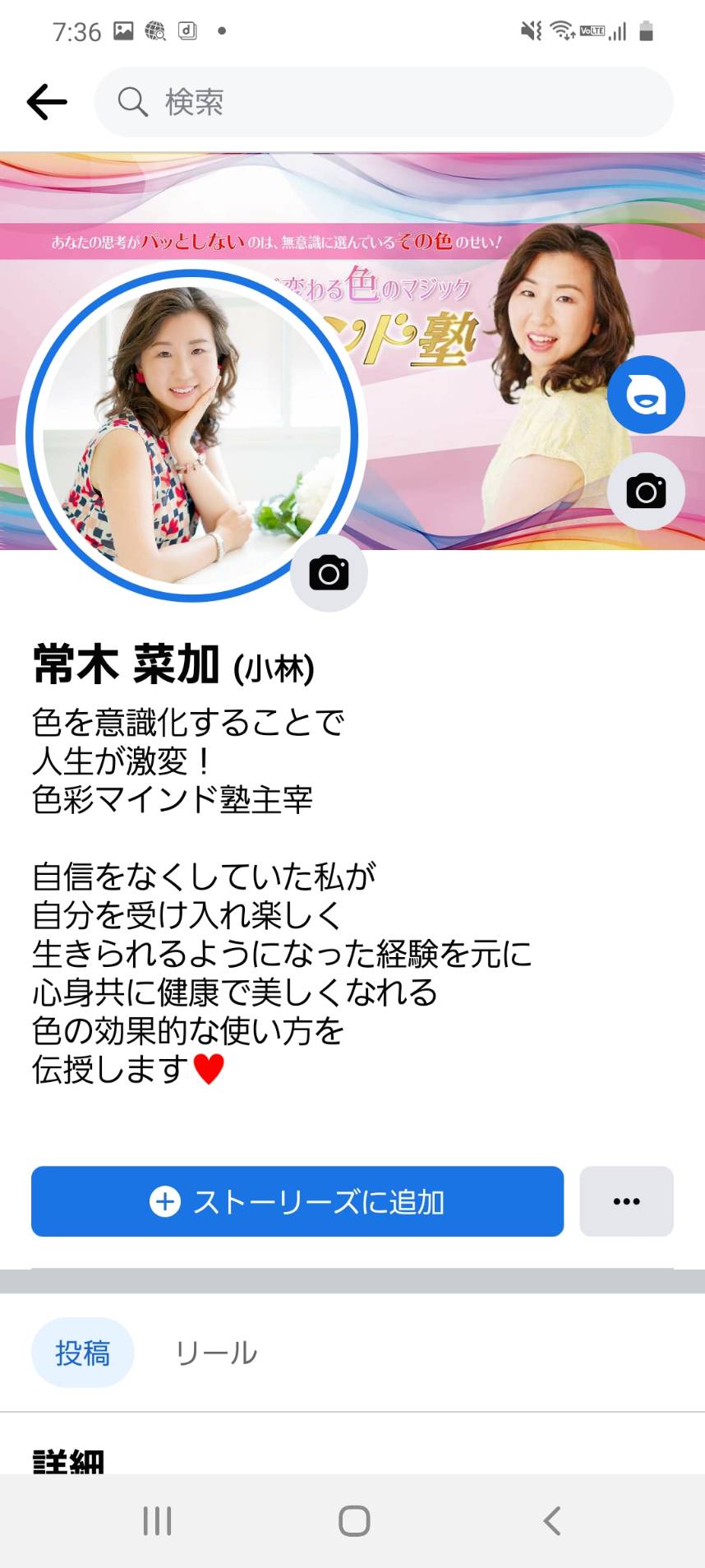Change the cover photo via camera icon
705x1568 pixels.
(646, 492)
